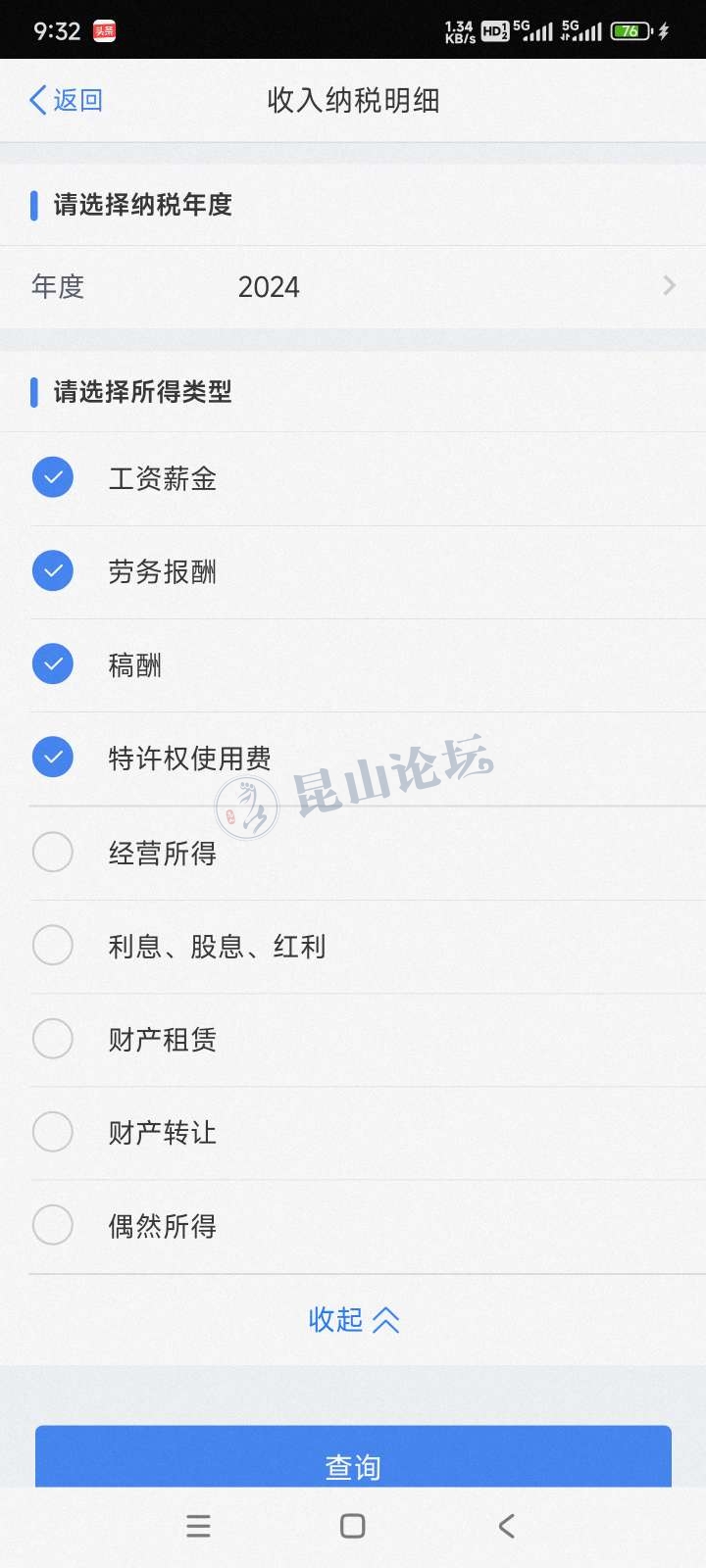Select the 经营所得 income type
706x1568 pixels.
53,853
